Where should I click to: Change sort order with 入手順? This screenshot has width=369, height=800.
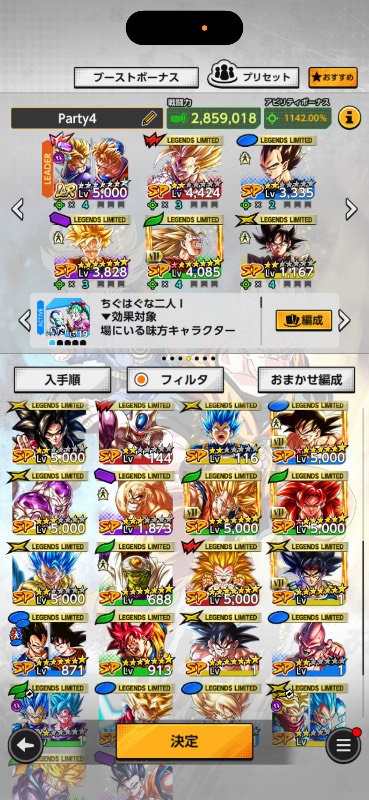point(62,380)
